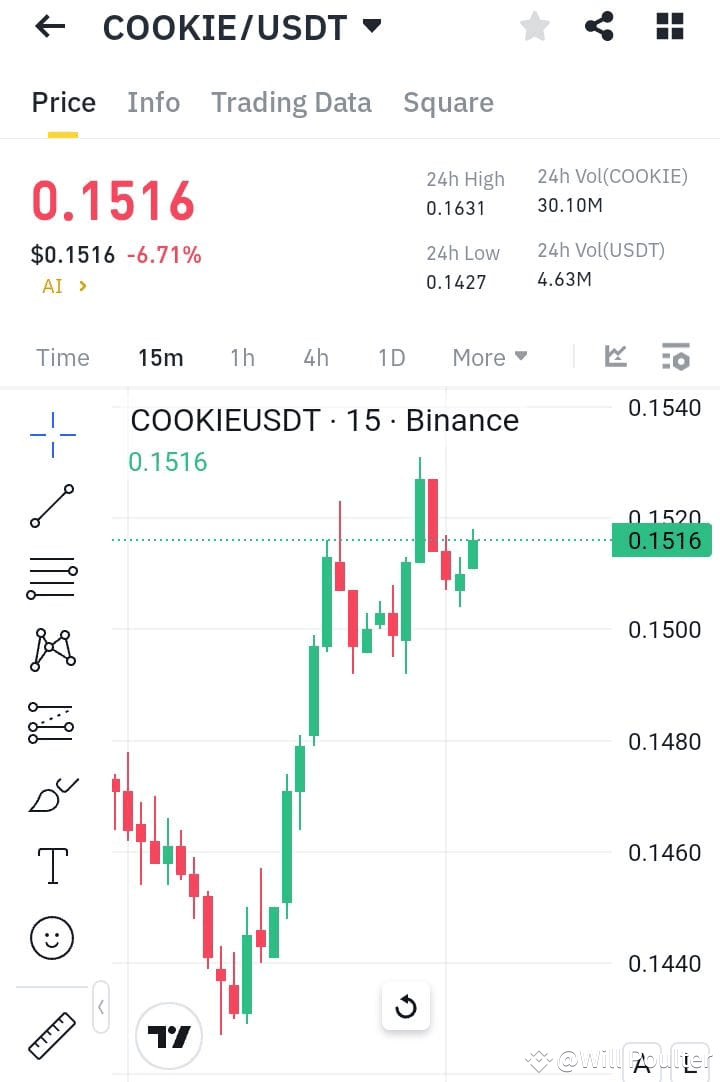Tap the share icon
This screenshot has width=720, height=1082.
599,27
